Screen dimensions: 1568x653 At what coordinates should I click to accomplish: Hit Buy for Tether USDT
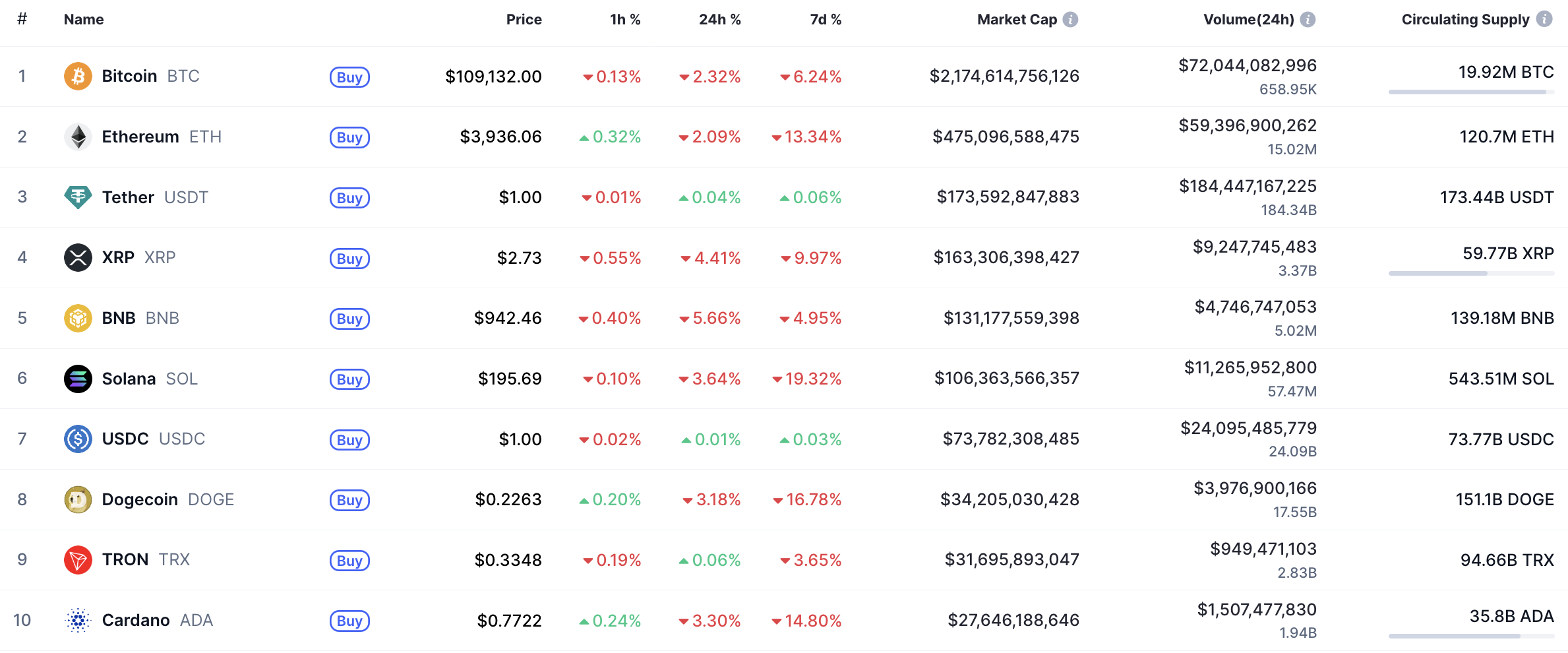349,198
